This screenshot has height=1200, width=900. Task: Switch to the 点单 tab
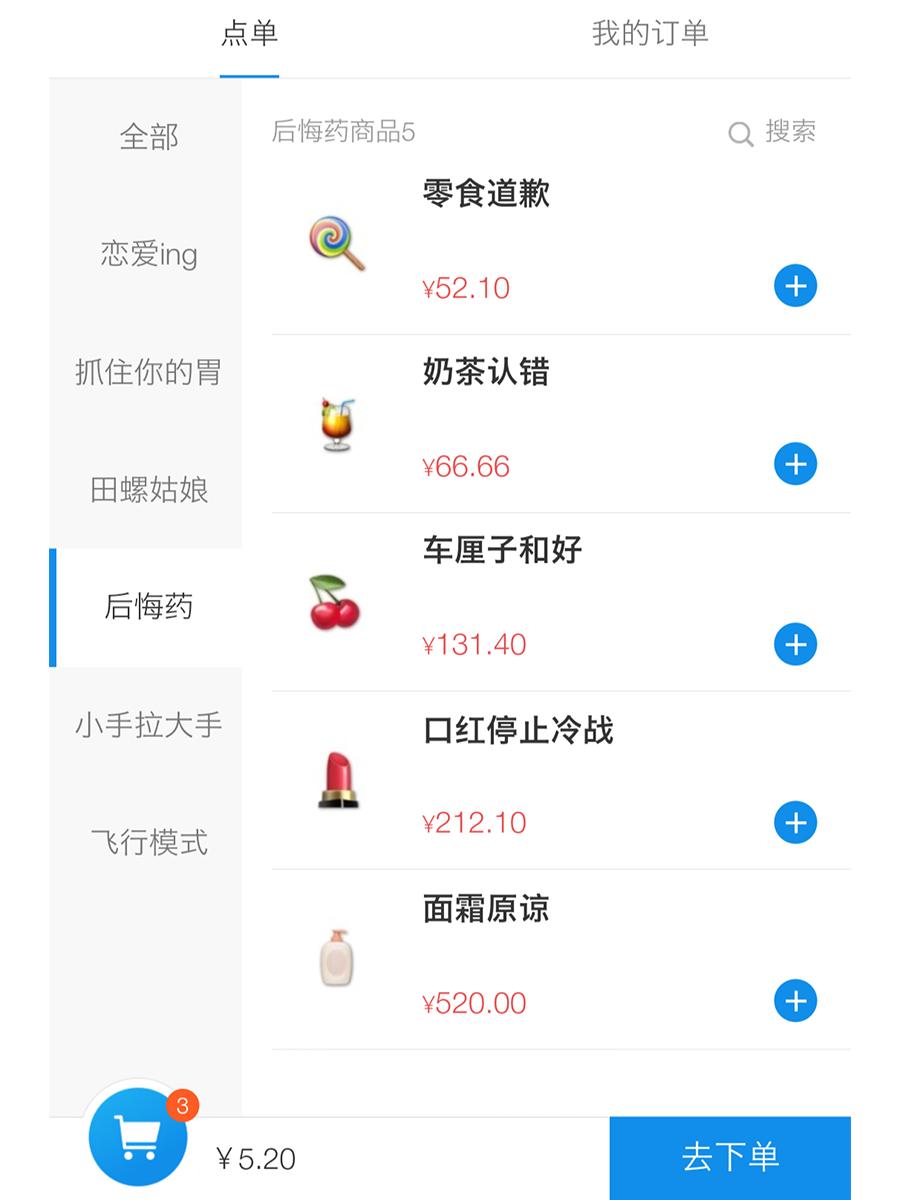248,33
